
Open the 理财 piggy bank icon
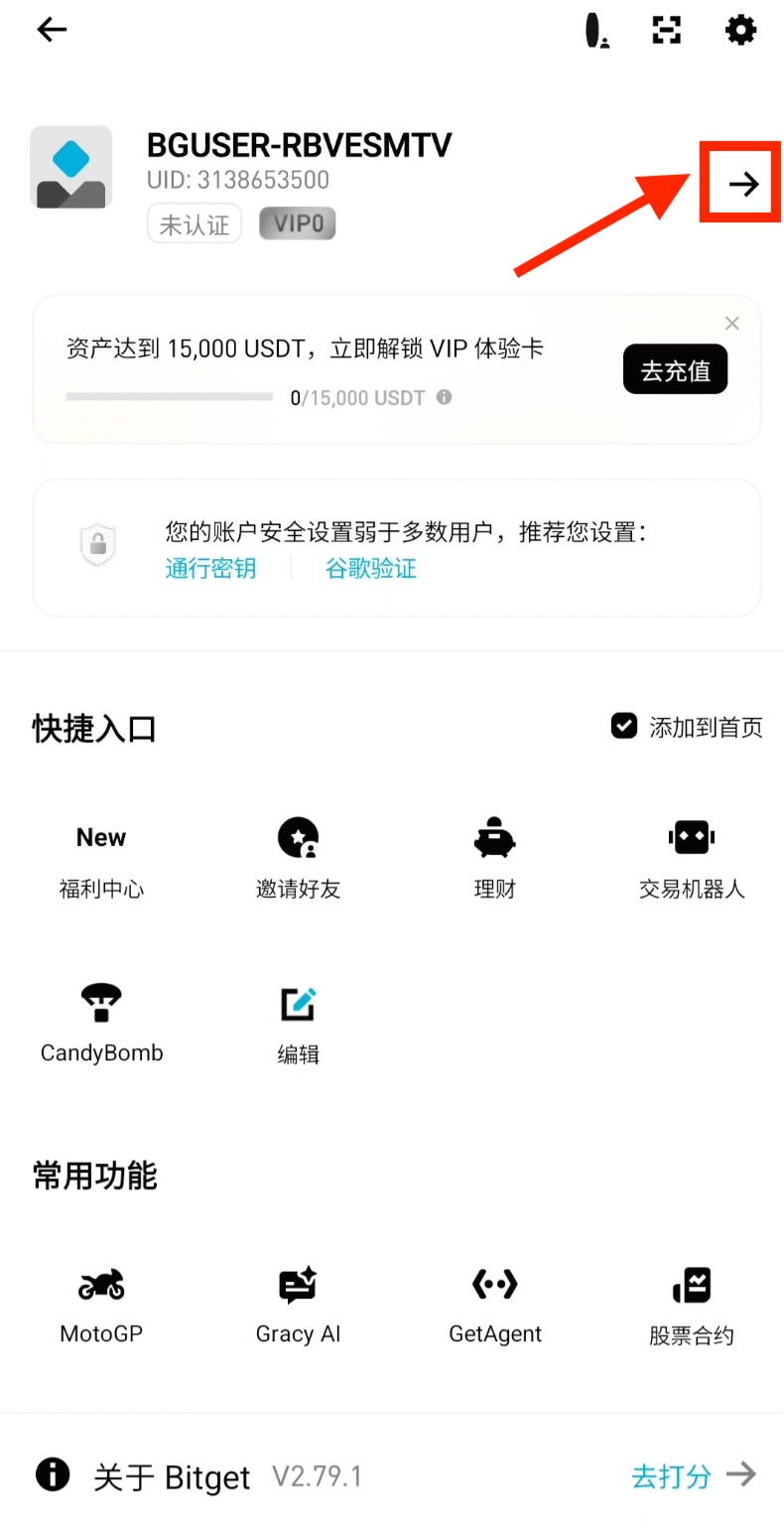494,837
